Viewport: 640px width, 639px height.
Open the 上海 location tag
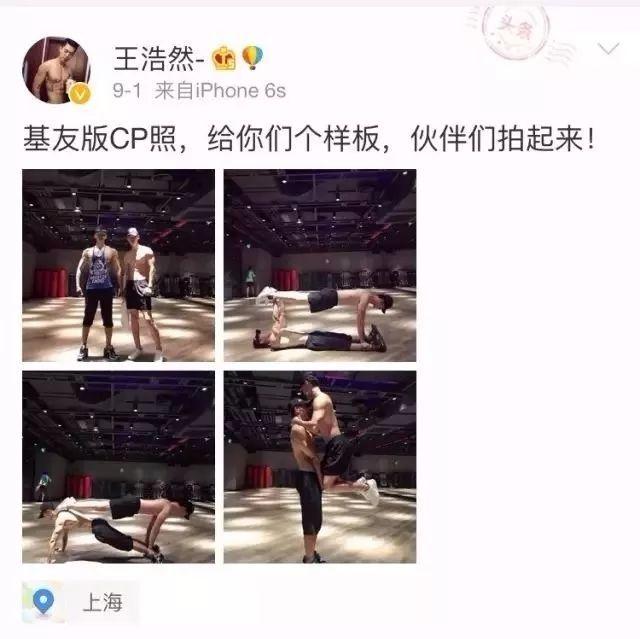click(x=82, y=602)
